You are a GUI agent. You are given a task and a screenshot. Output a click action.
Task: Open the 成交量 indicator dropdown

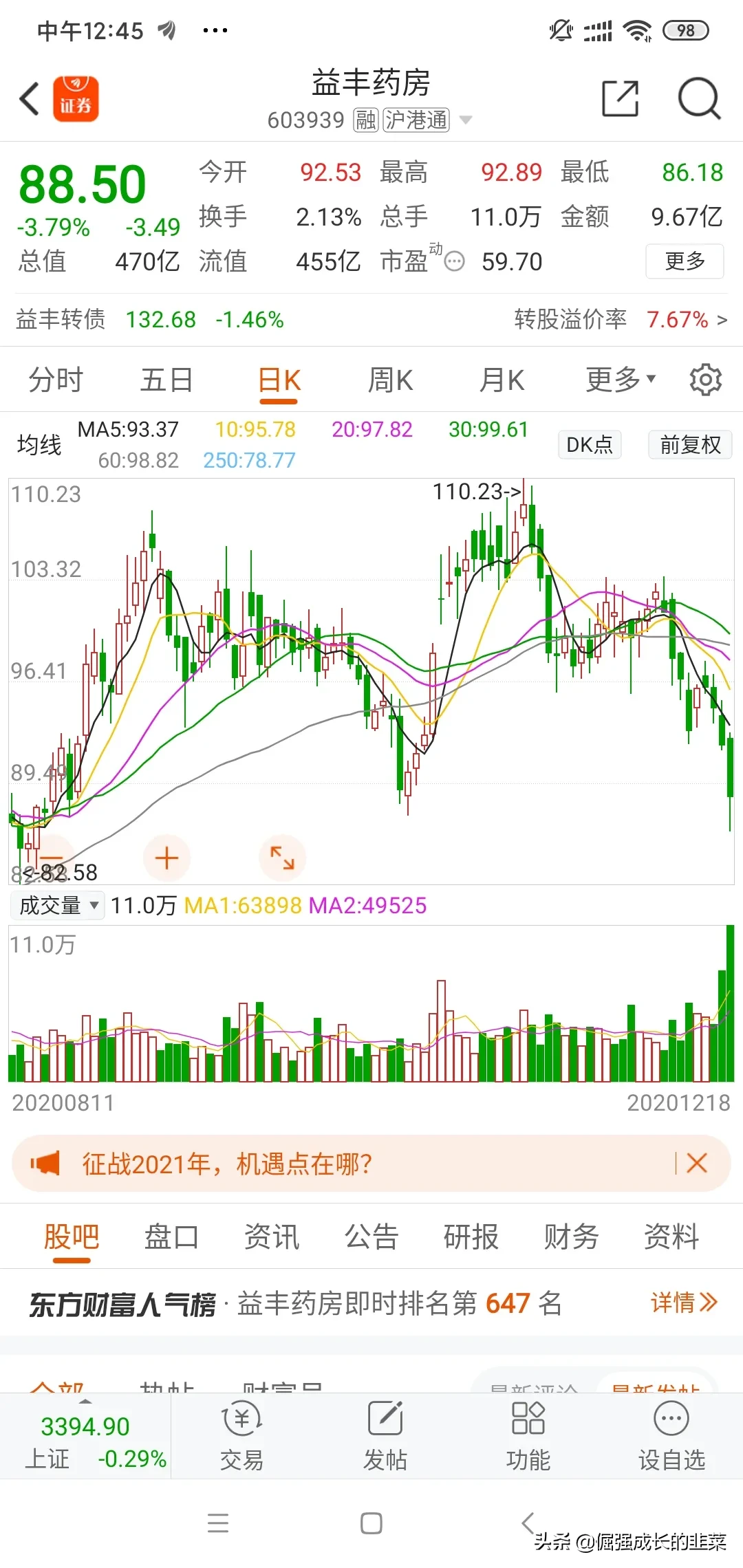58,906
